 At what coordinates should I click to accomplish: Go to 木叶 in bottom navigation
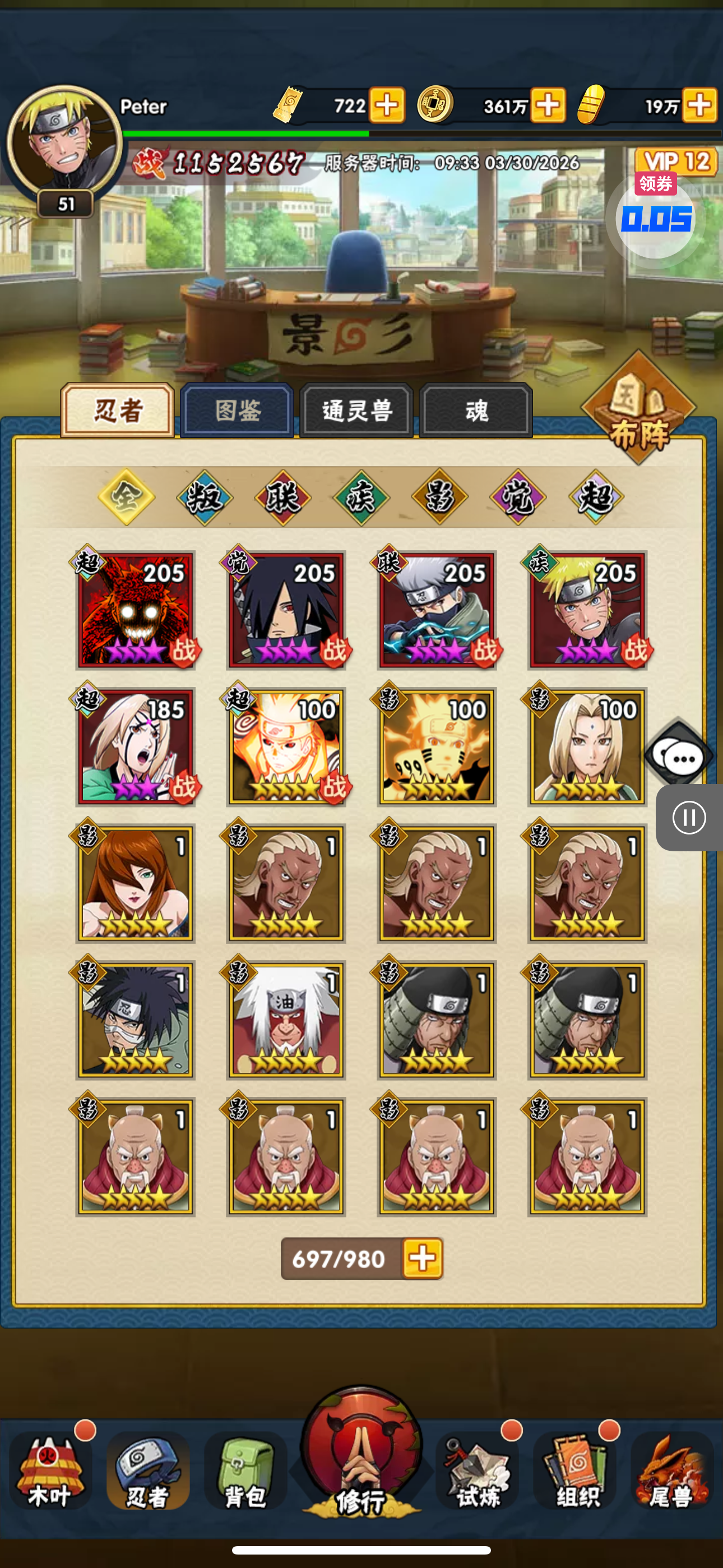(x=50, y=1472)
